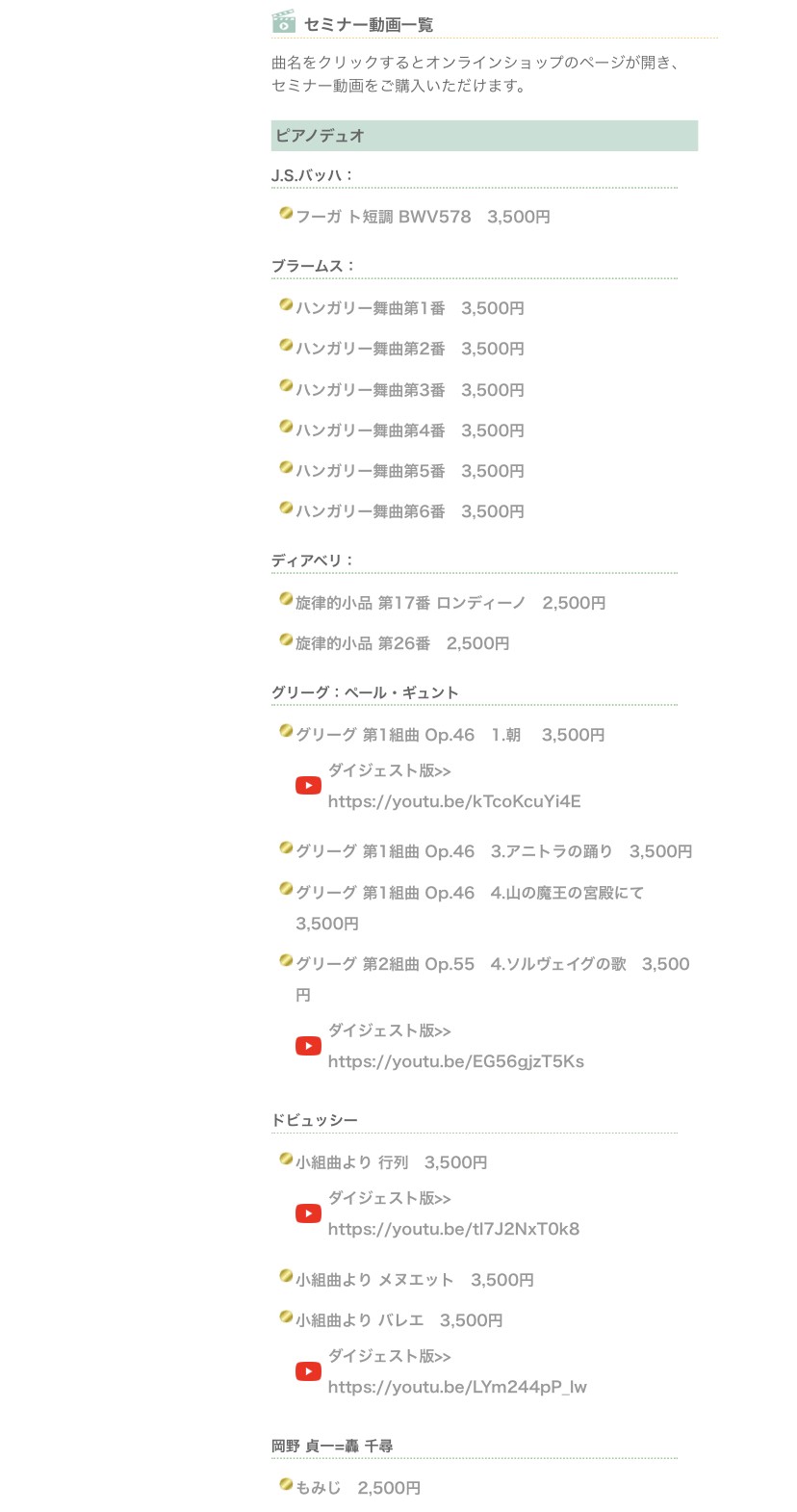Open digest link youtu.be/EG56gjzT5Ks
Screen dimensions: 797x1512
pos(456,1061)
